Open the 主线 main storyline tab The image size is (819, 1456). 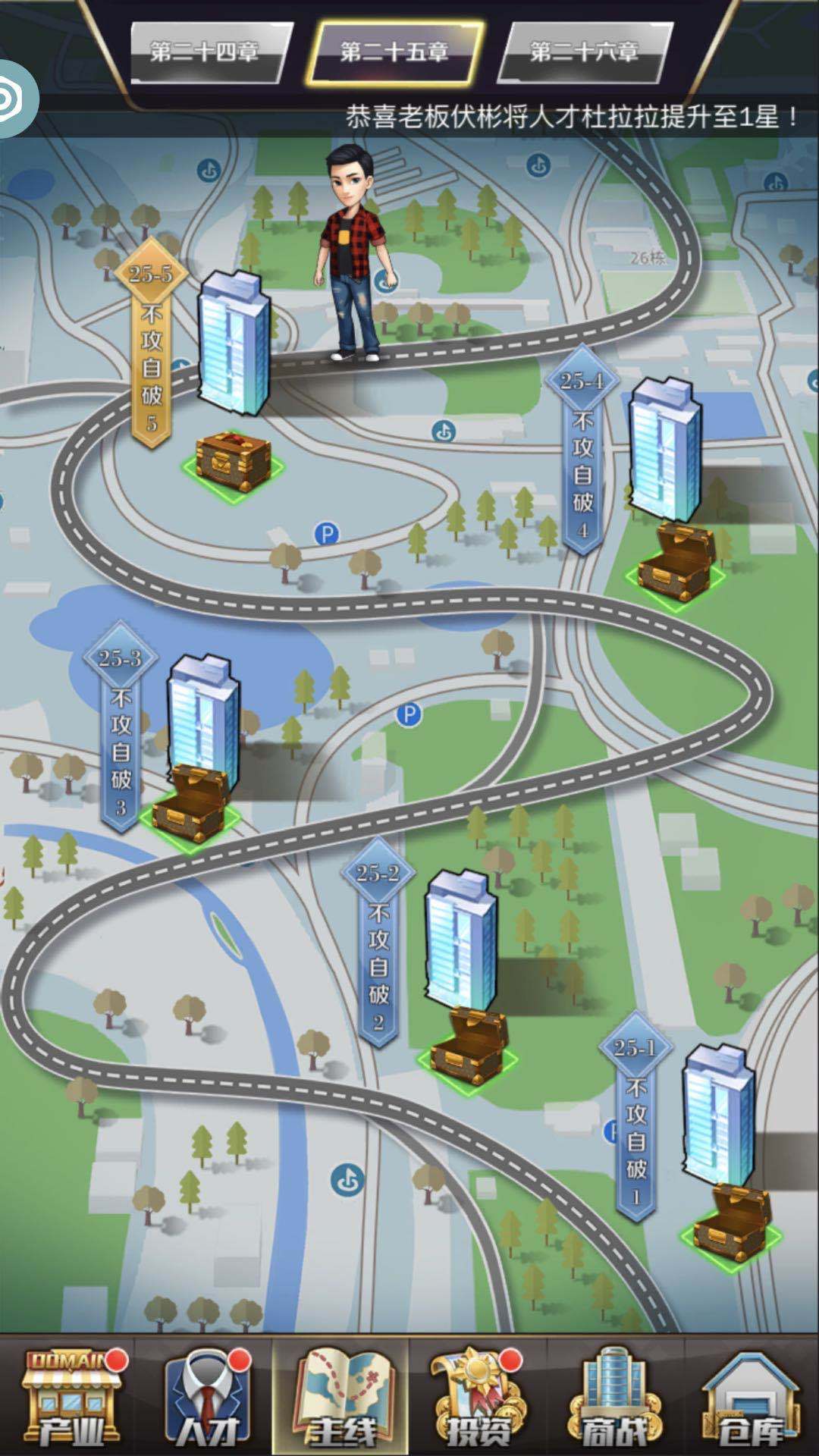(342, 1395)
